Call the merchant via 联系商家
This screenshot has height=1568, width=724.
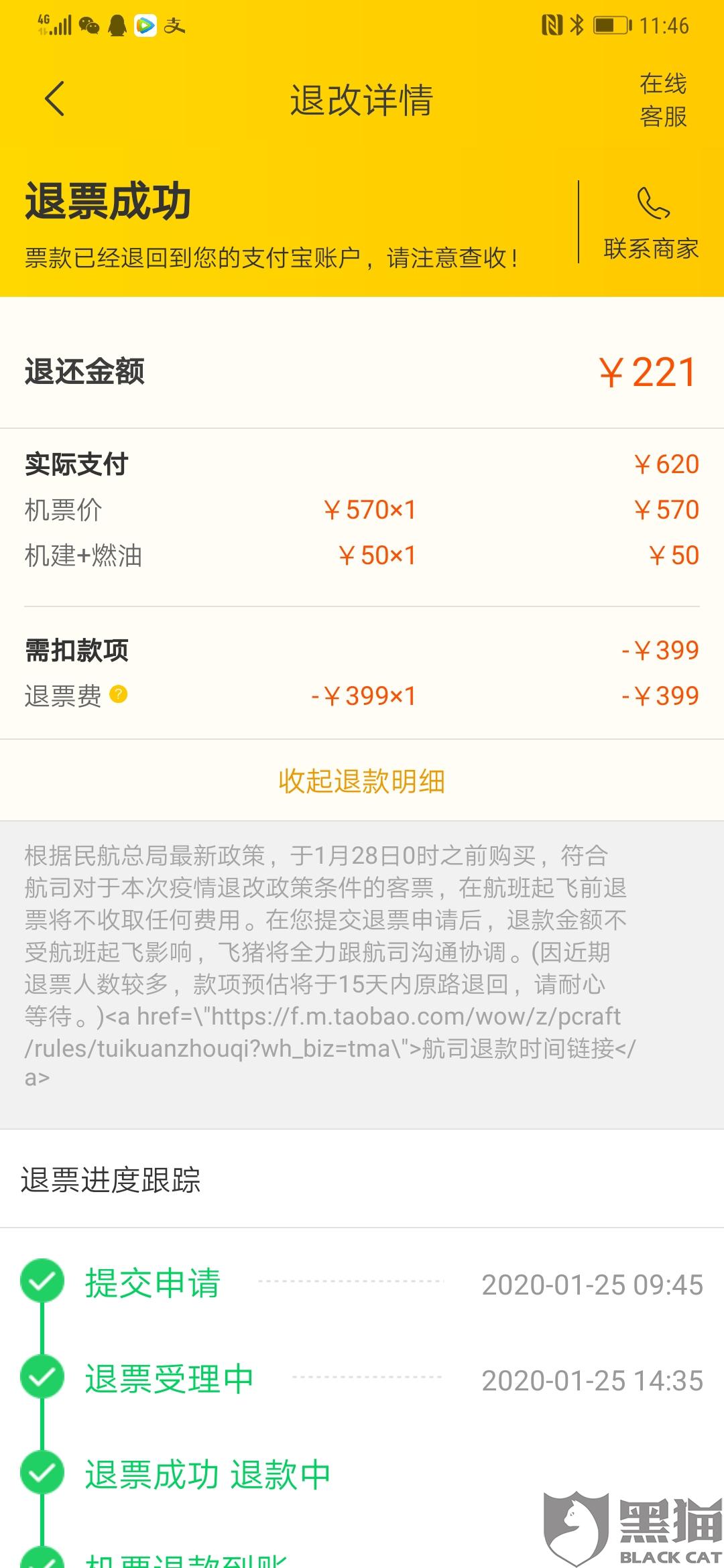click(x=651, y=223)
